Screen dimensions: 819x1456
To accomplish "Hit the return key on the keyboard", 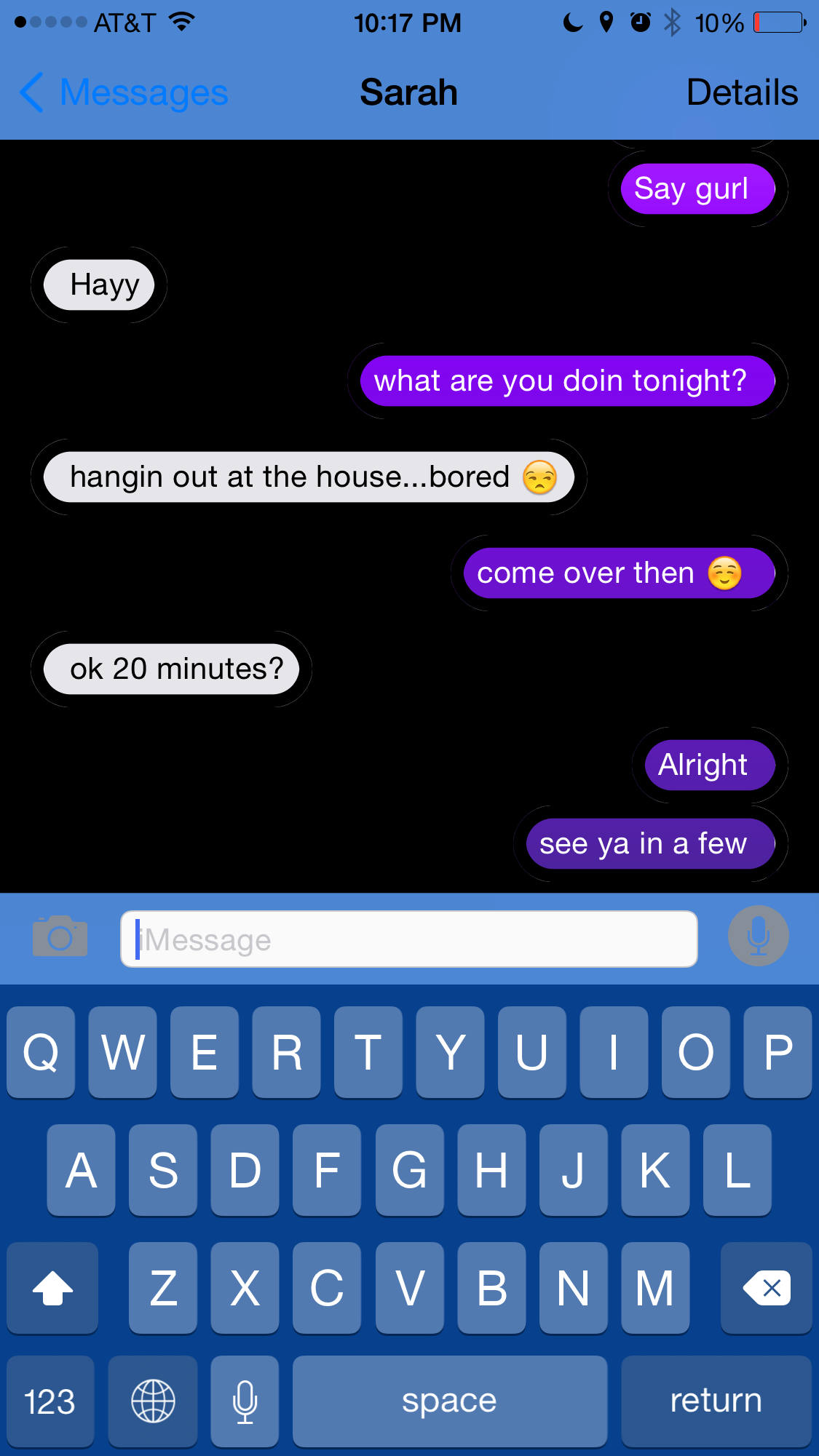I will tap(716, 1401).
